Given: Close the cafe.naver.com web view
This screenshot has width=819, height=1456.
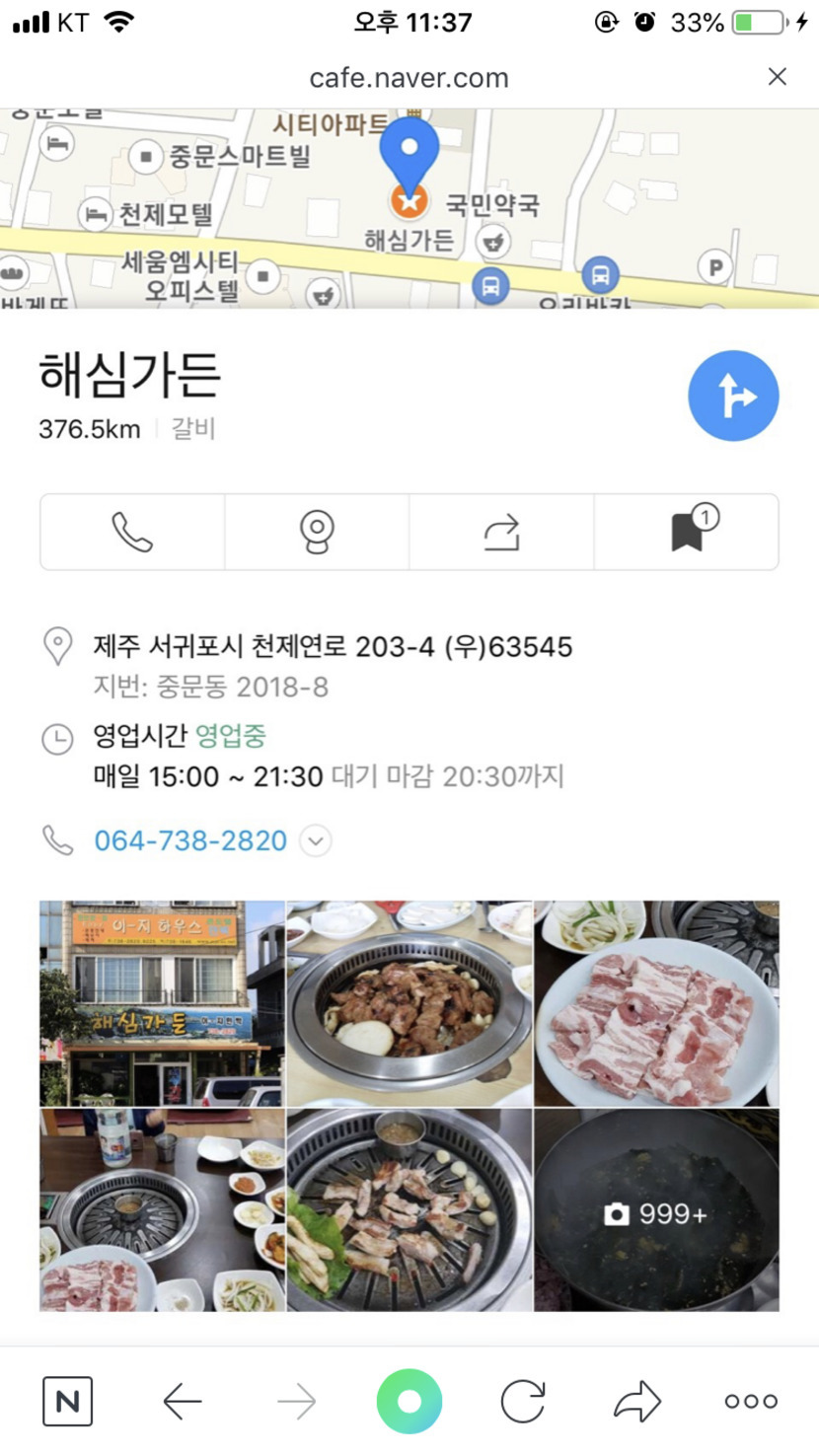Looking at the screenshot, I should click(778, 77).
